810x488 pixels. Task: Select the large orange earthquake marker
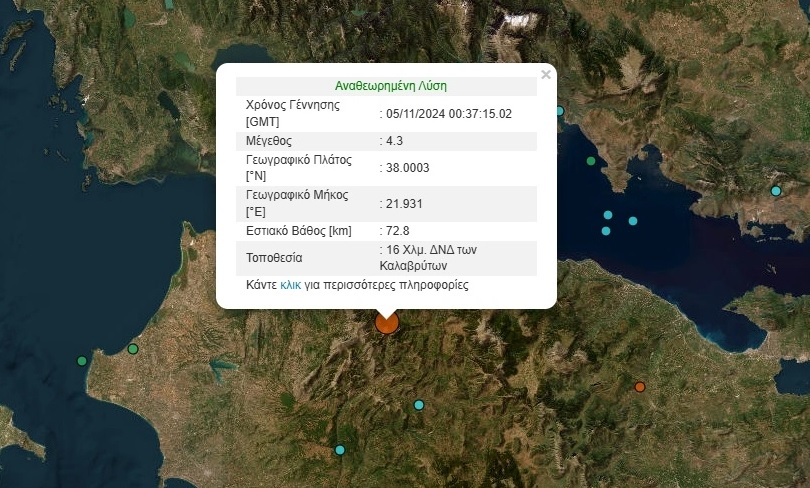387,322
